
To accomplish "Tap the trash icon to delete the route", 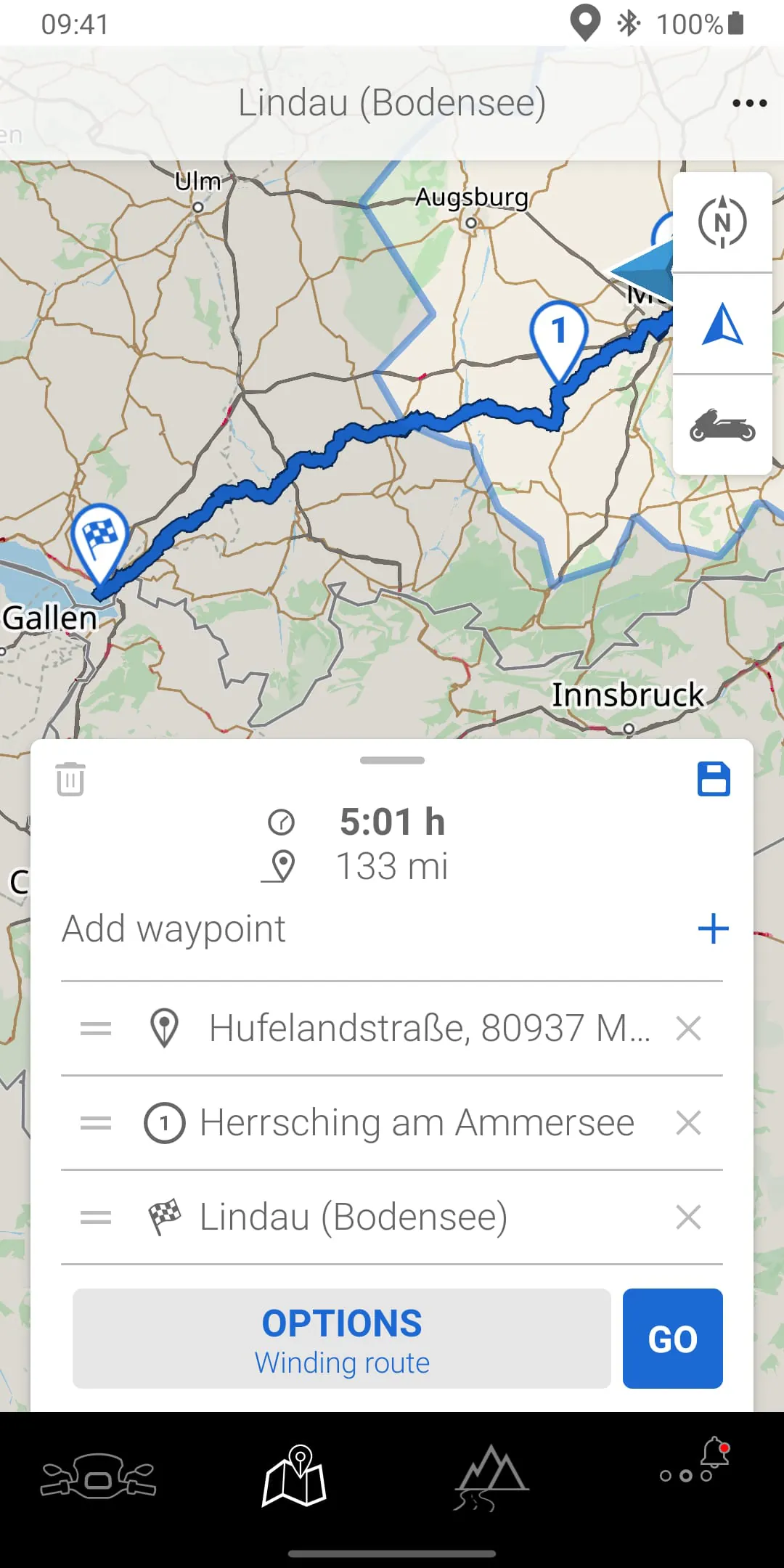I will click(x=70, y=780).
